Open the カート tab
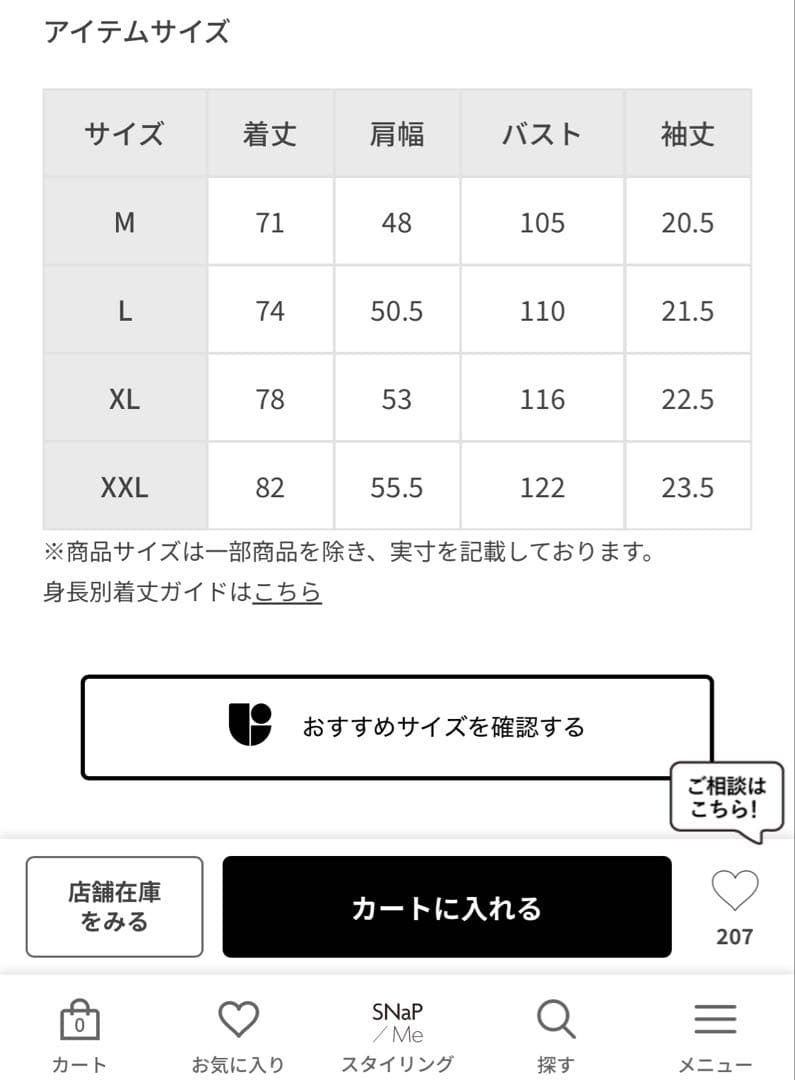 click(x=79, y=1035)
